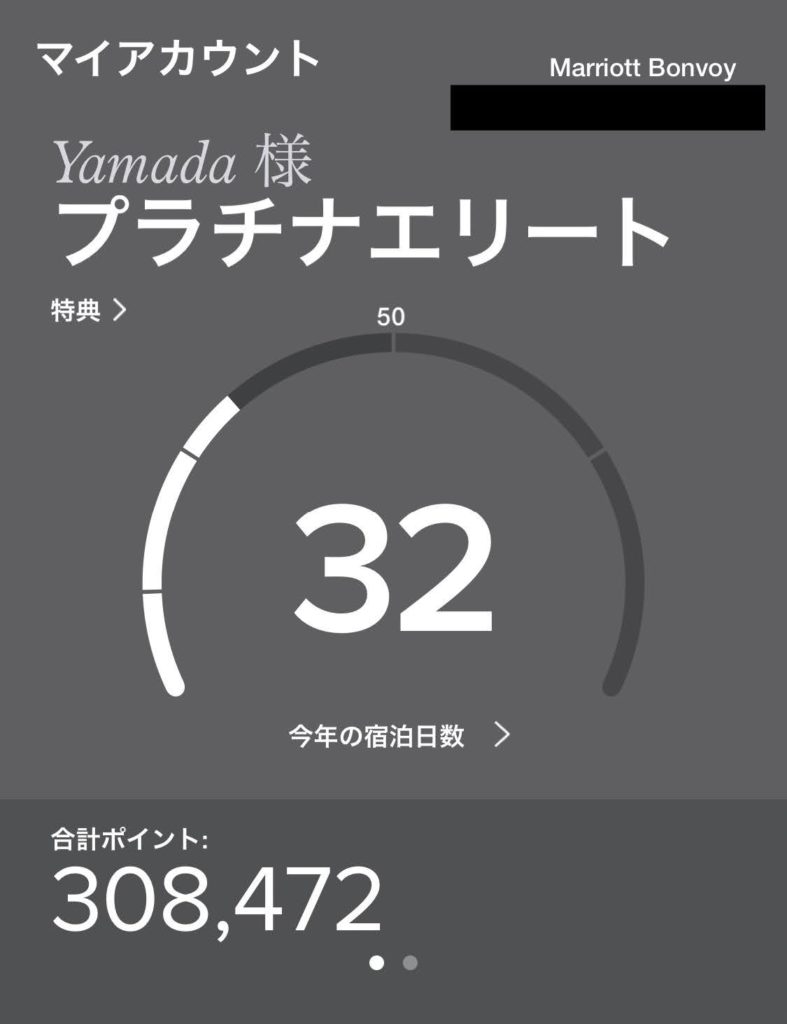Open the 特典 benefits link
The height and width of the screenshot is (1024, 787).
tap(89, 312)
